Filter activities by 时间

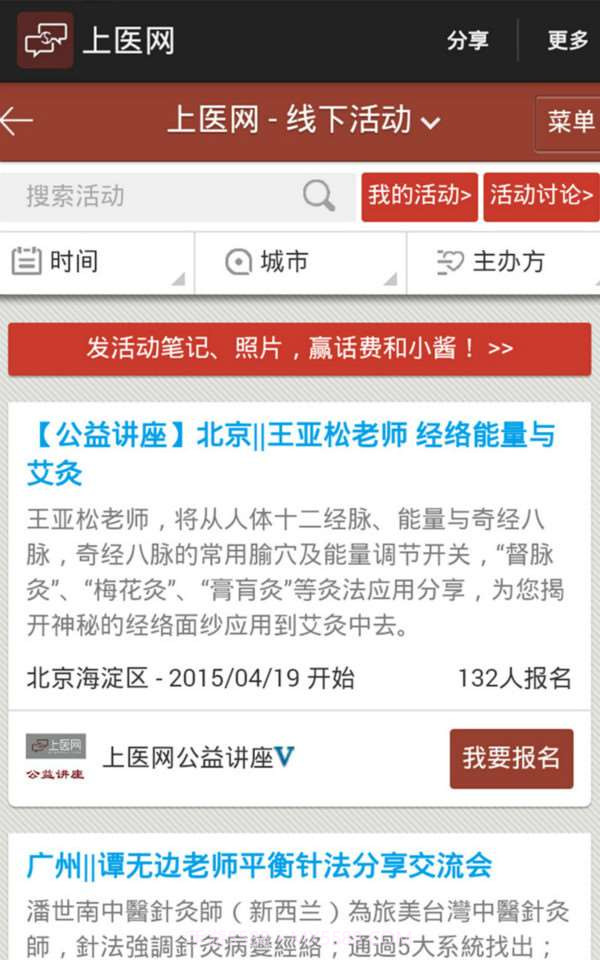tap(97, 263)
